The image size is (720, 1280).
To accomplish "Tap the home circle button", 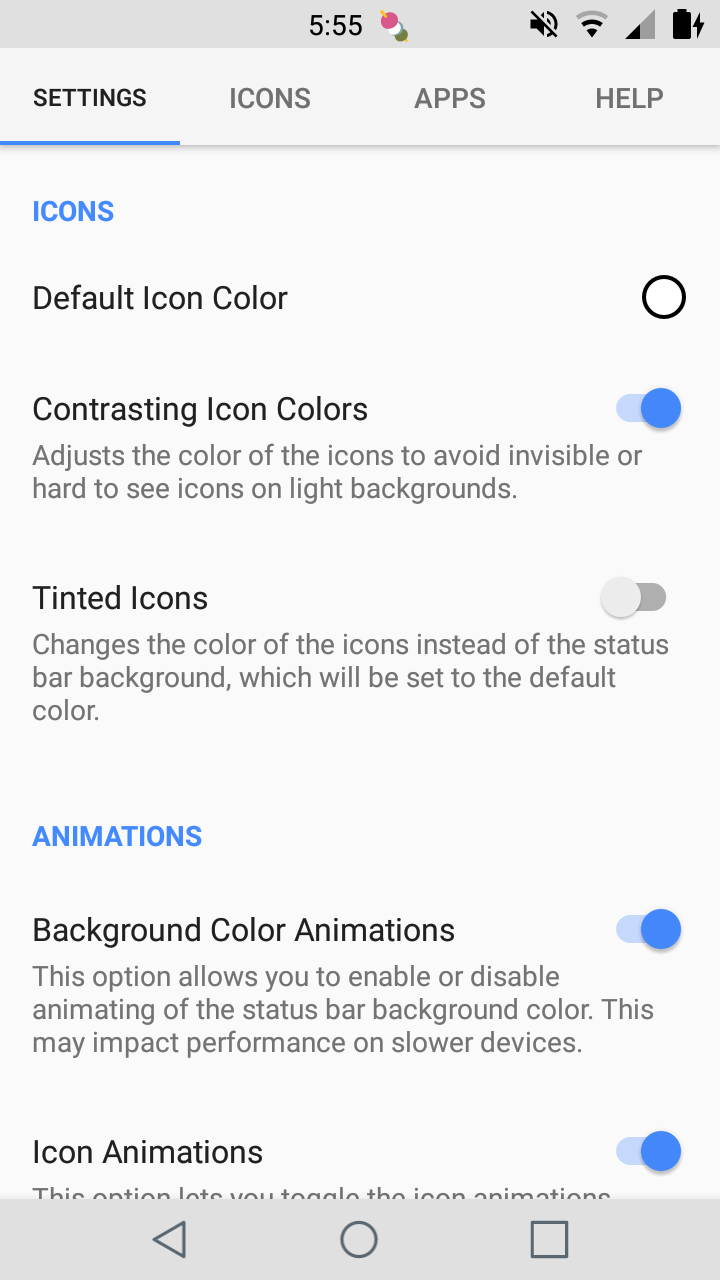I will (359, 1238).
